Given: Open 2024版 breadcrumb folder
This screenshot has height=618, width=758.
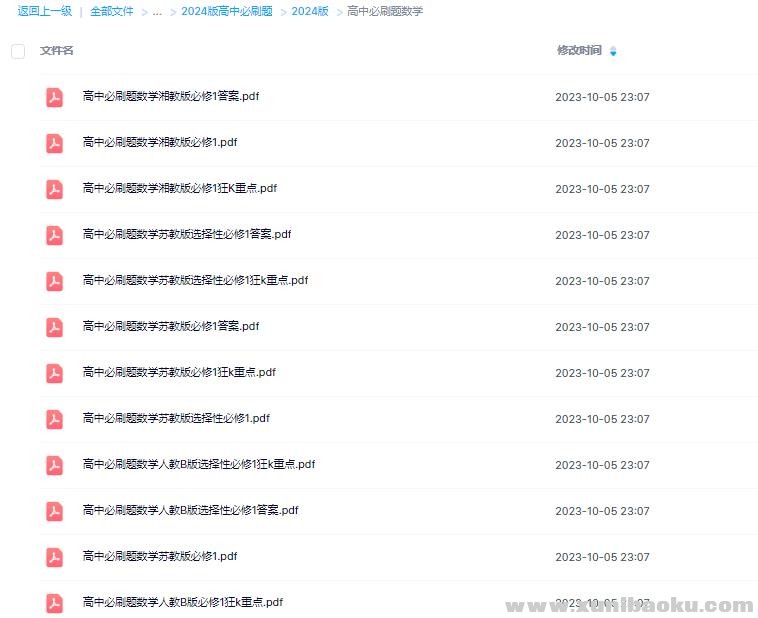Looking at the screenshot, I should pyautogui.click(x=310, y=11).
